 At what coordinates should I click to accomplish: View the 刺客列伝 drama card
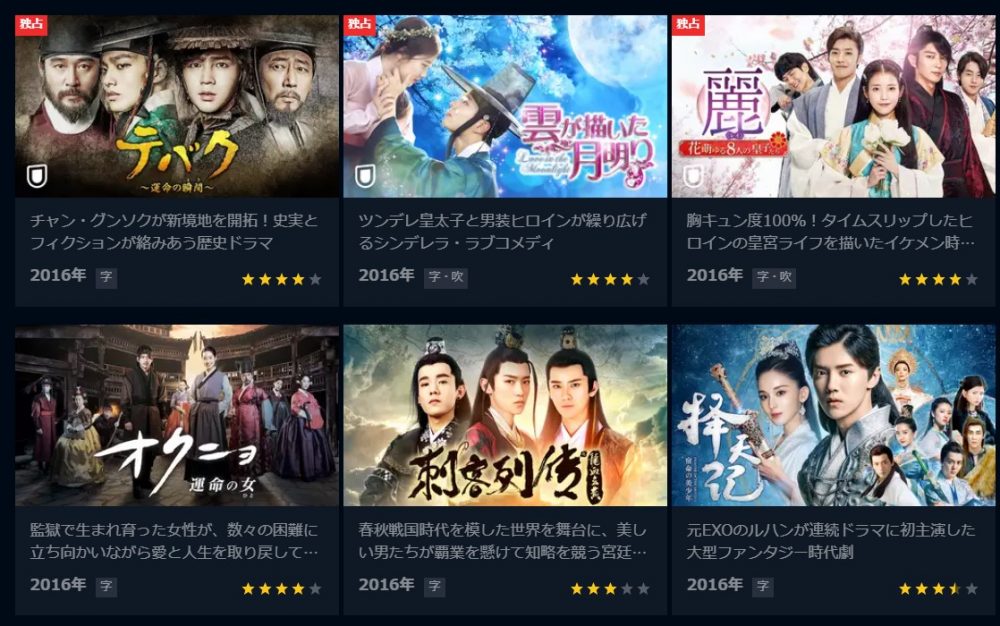505,415
